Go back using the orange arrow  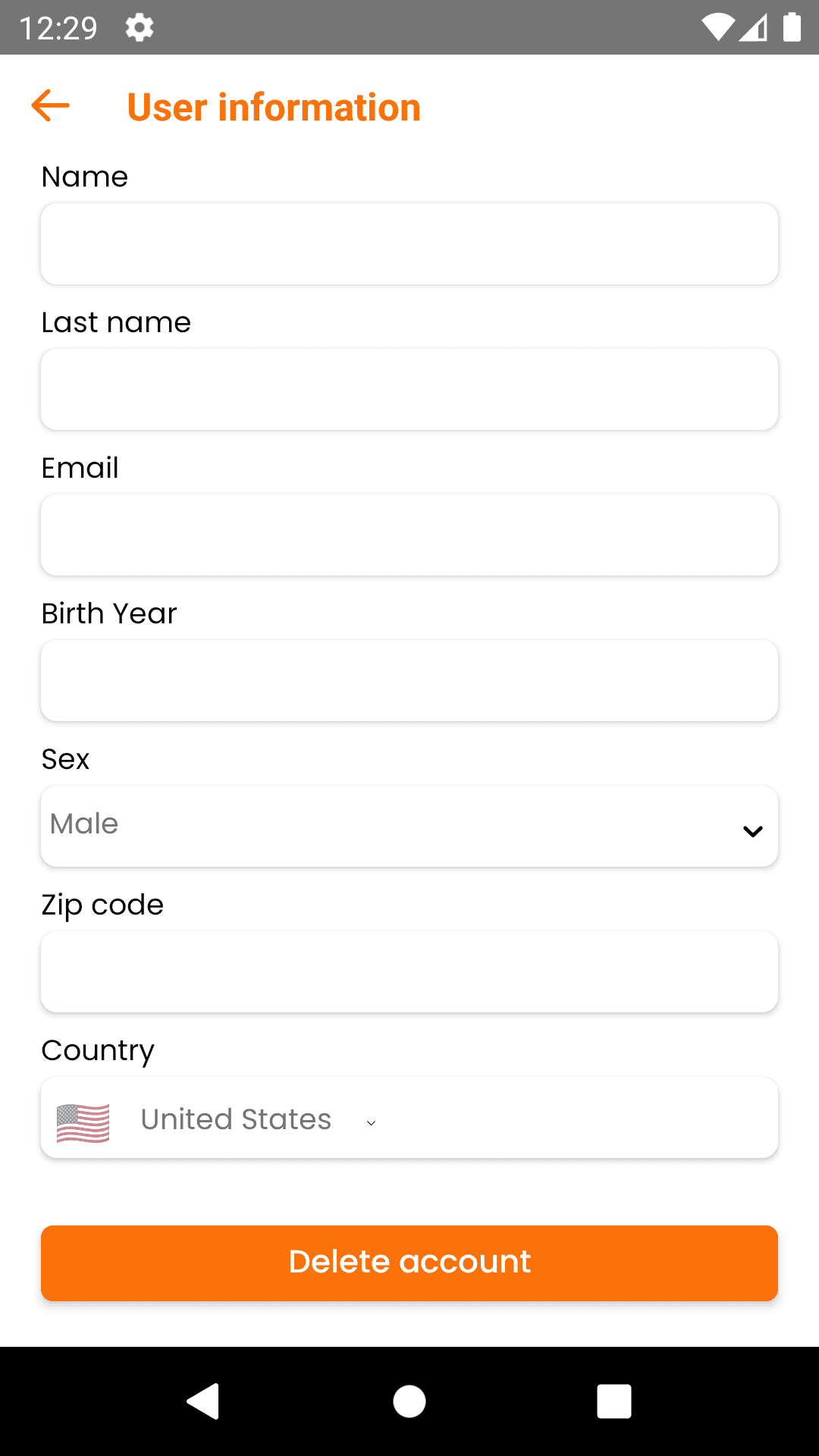pos(51,105)
